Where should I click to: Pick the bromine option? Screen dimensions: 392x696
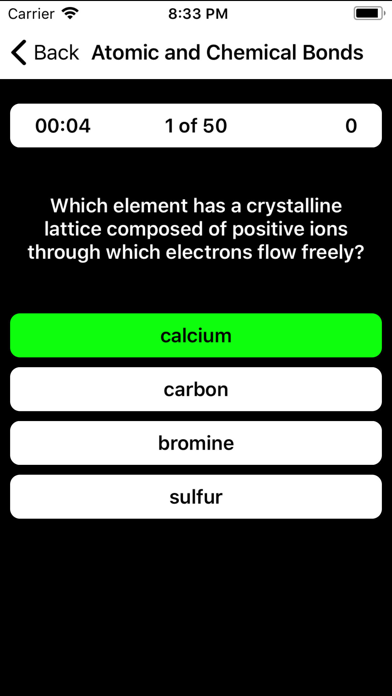(x=196, y=443)
